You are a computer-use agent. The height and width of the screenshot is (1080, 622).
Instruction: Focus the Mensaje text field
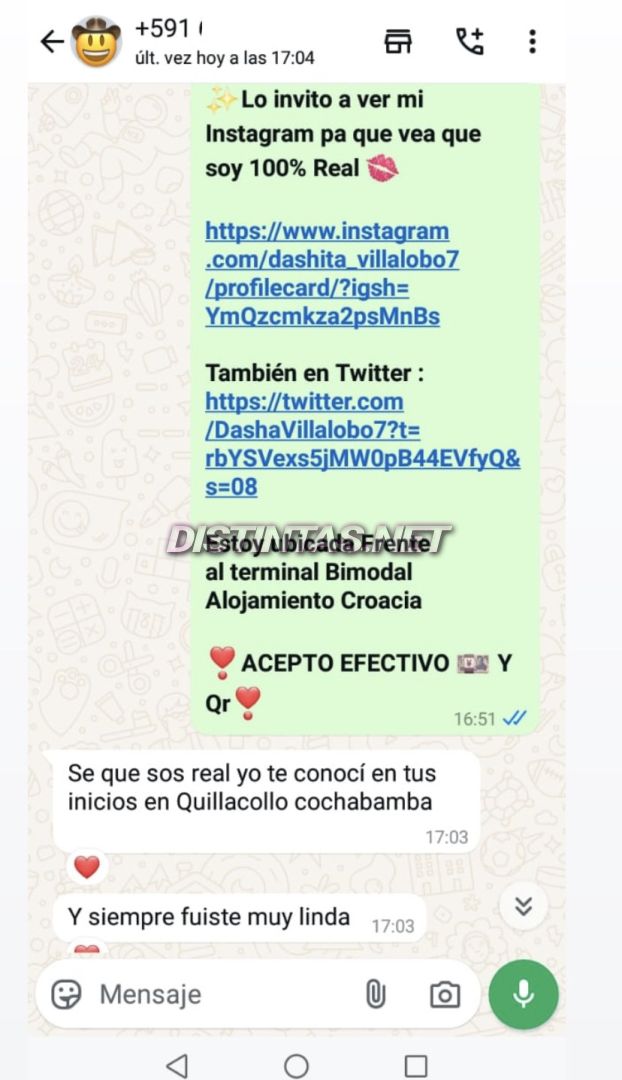[220, 994]
